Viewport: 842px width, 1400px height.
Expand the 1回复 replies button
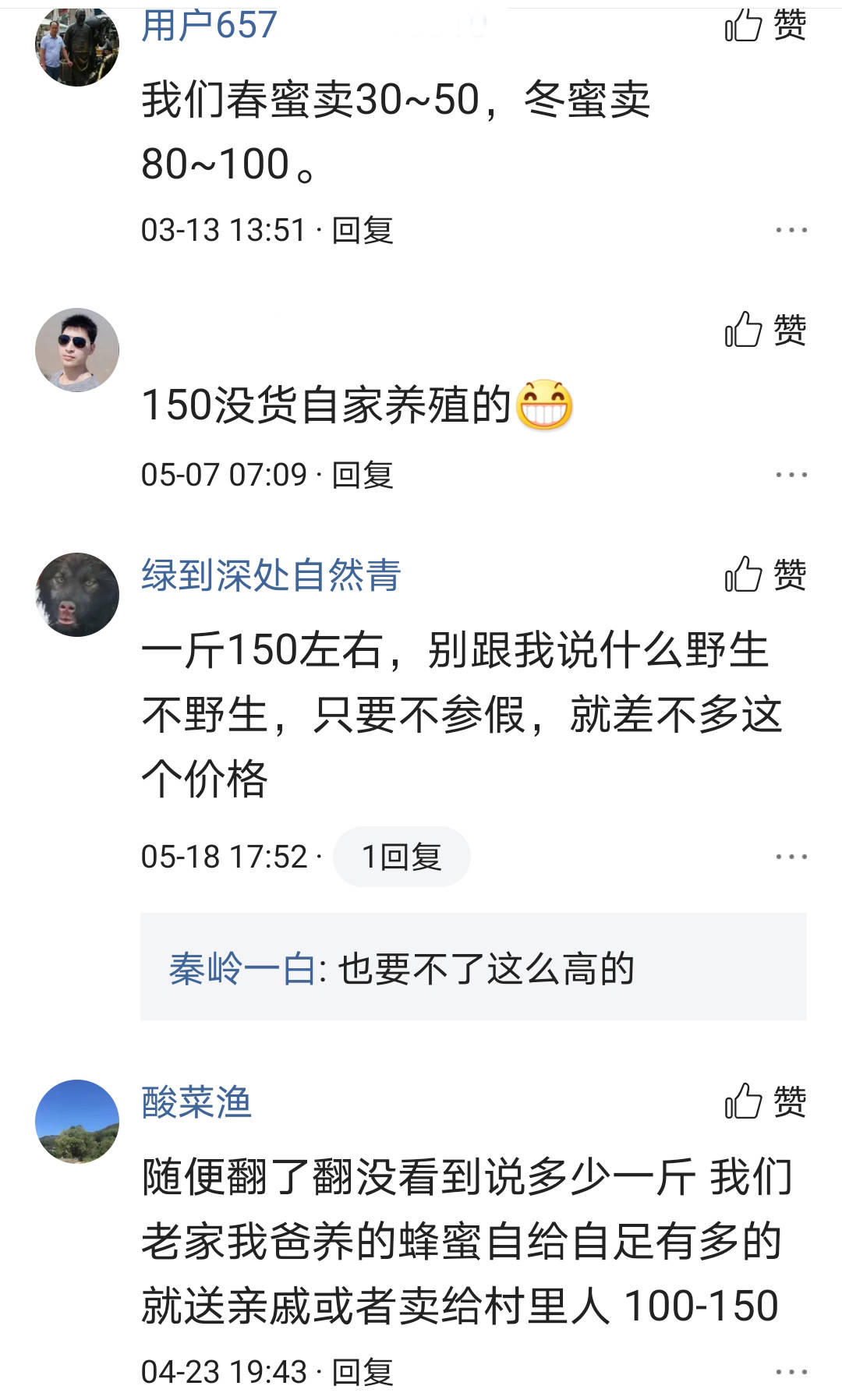tap(402, 857)
